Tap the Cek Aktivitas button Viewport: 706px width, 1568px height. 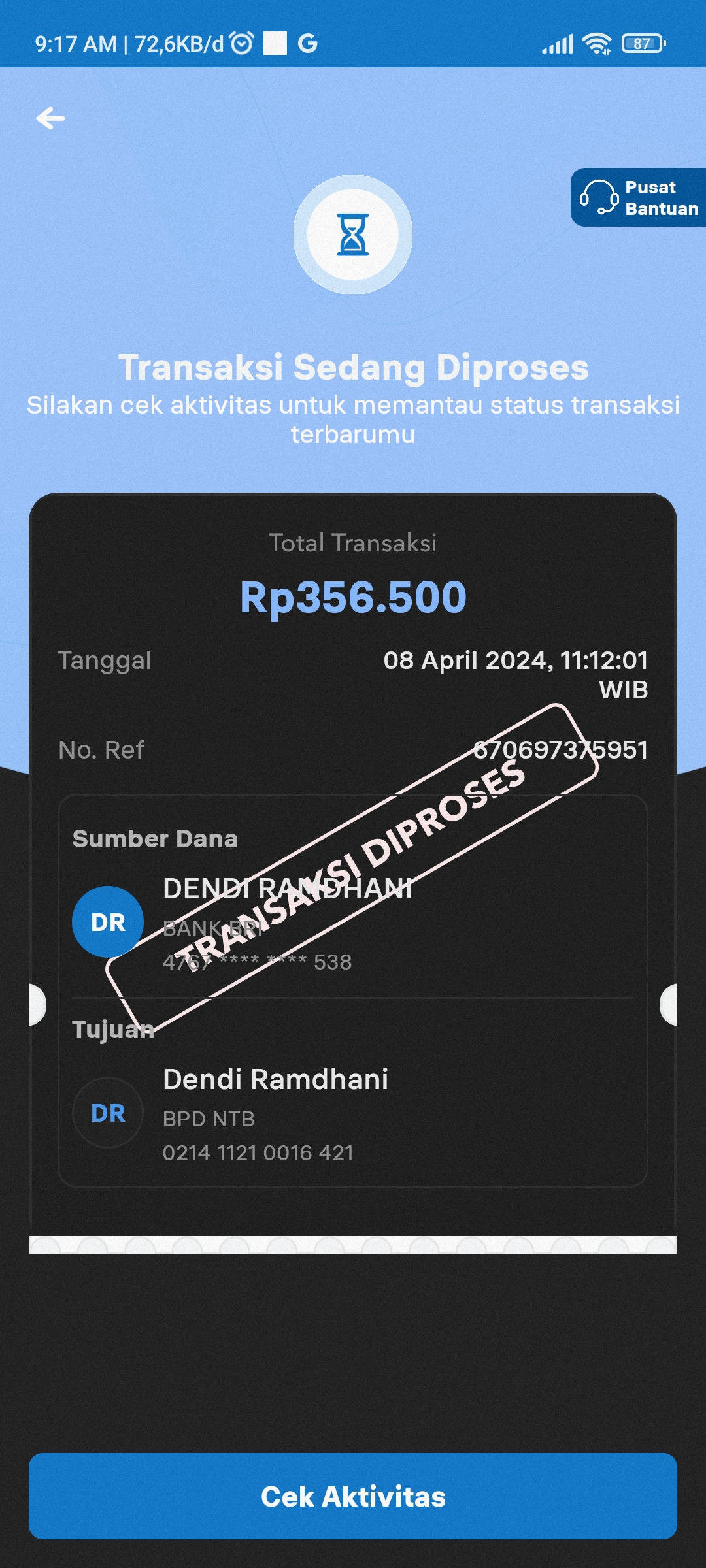coord(353,1496)
